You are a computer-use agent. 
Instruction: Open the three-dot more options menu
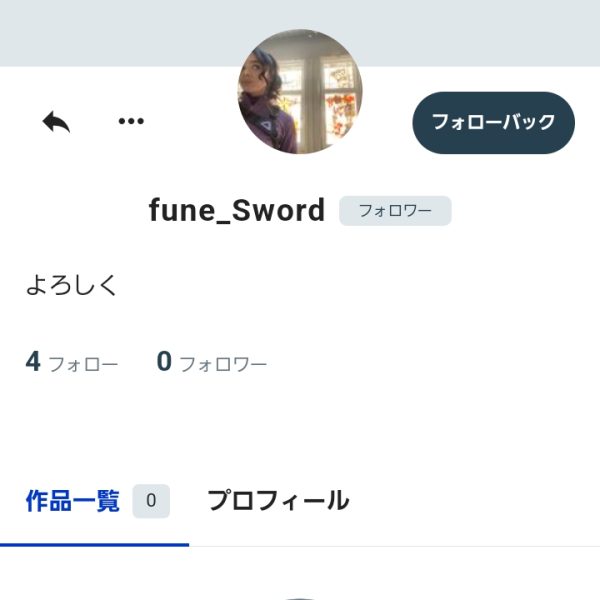click(x=131, y=122)
